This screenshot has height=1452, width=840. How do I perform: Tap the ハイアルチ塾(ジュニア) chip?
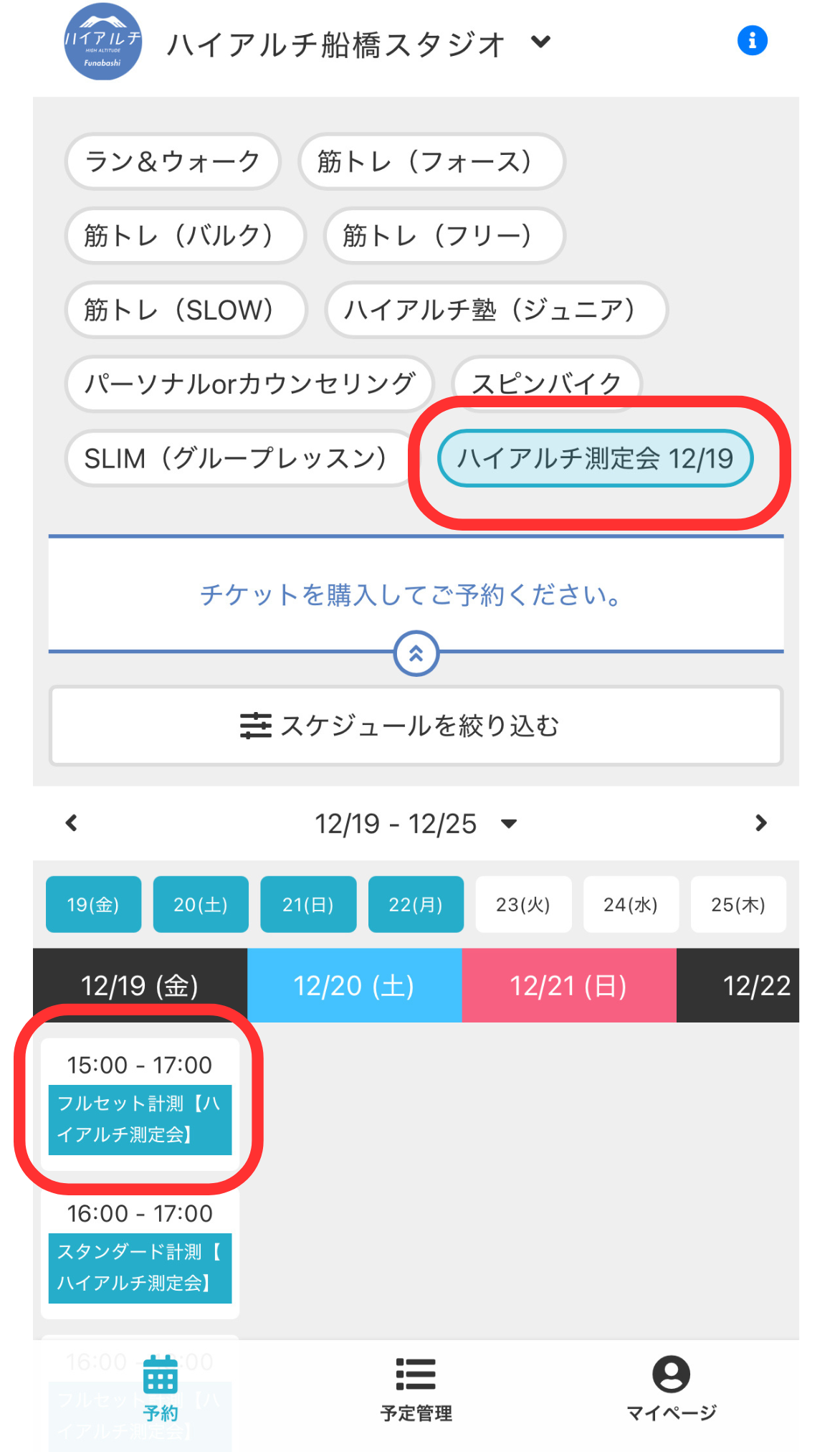click(x=497, y=310)
